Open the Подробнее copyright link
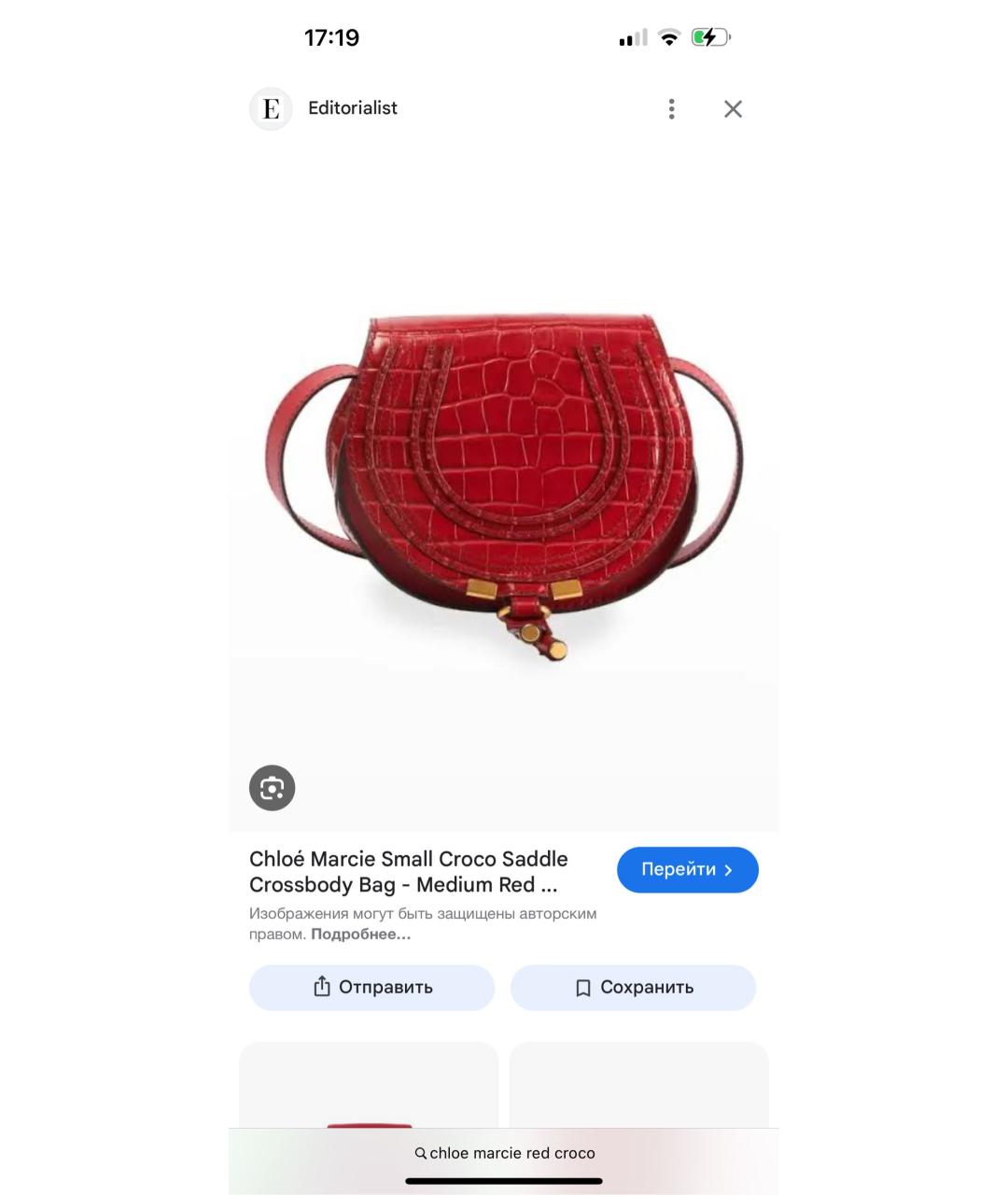The height and width of the screenshot is (1195, 1008). [360, 934]
